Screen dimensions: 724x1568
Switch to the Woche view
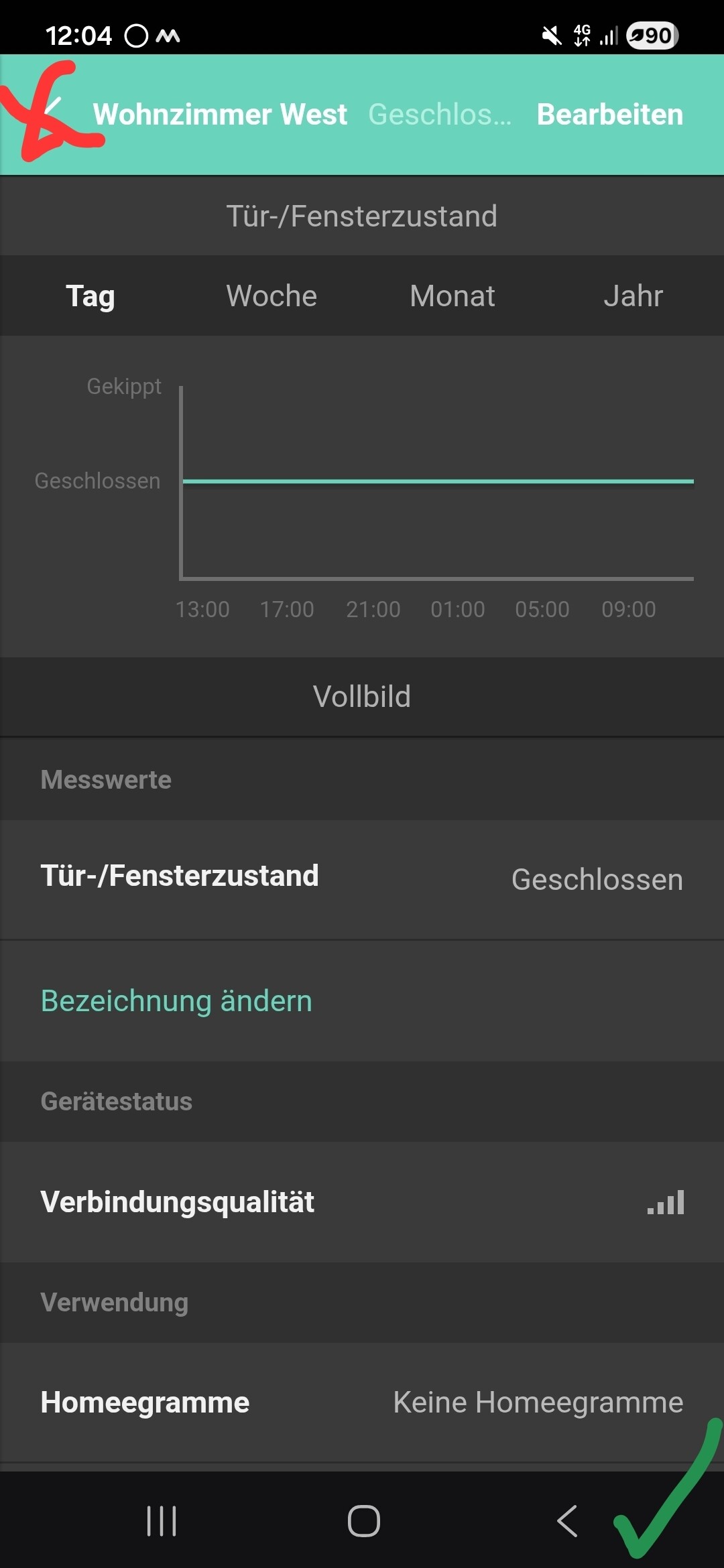click(x=271, y=296)
